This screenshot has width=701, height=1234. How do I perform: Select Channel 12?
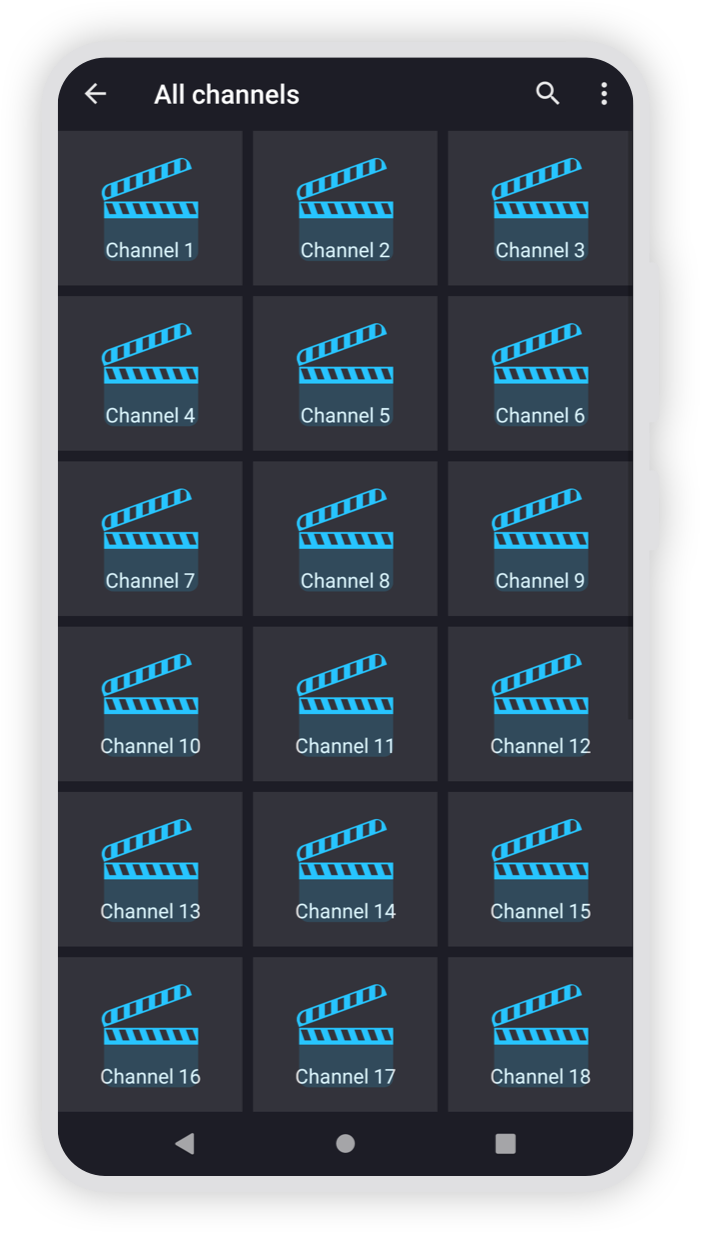[540, 704]
